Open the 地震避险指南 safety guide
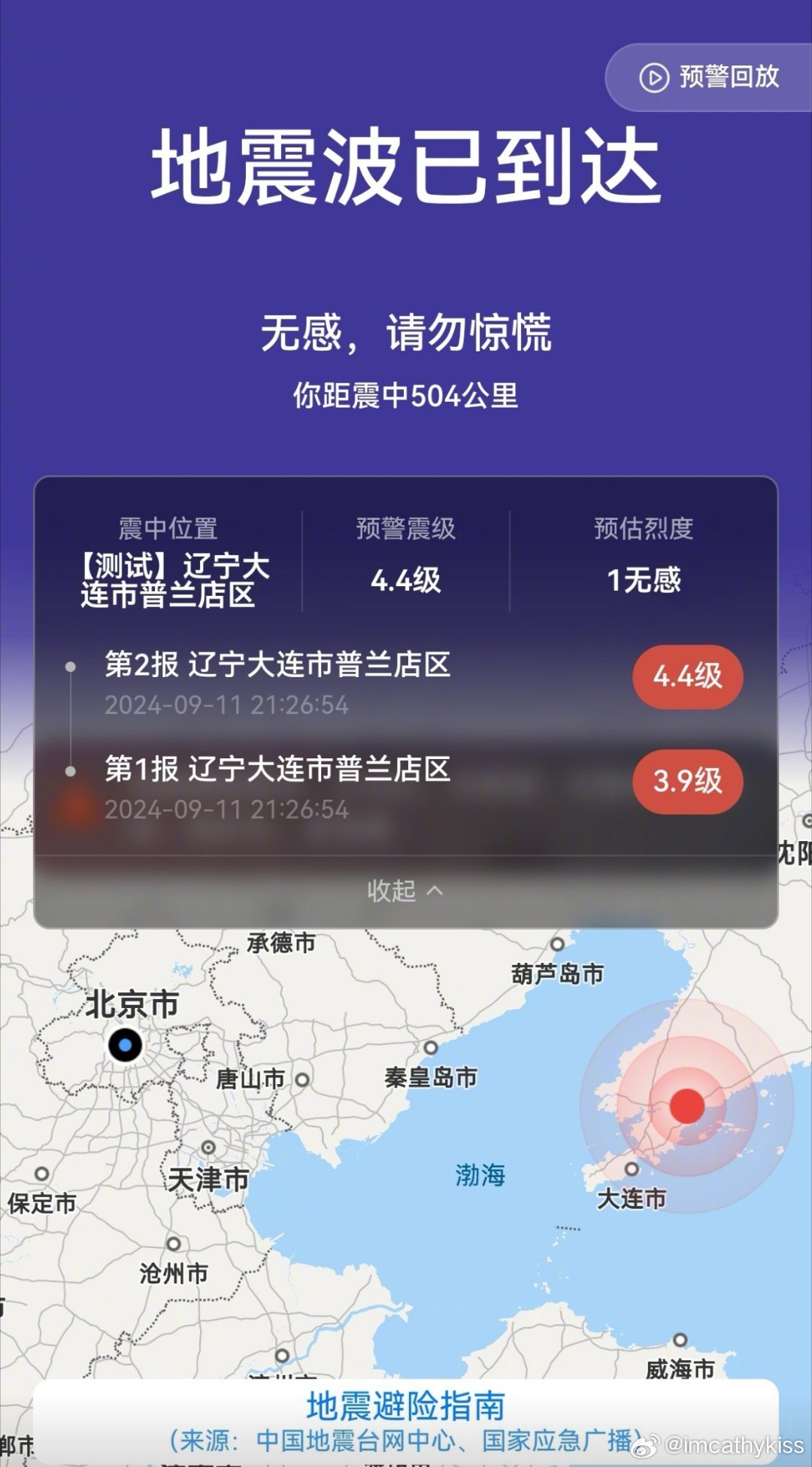 point(405,1421)
